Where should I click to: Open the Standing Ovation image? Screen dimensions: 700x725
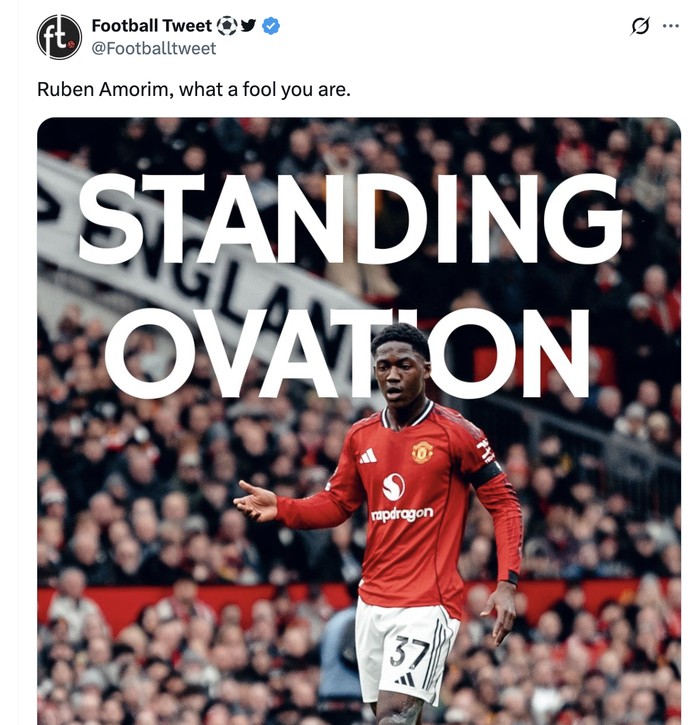pos(358,420)
